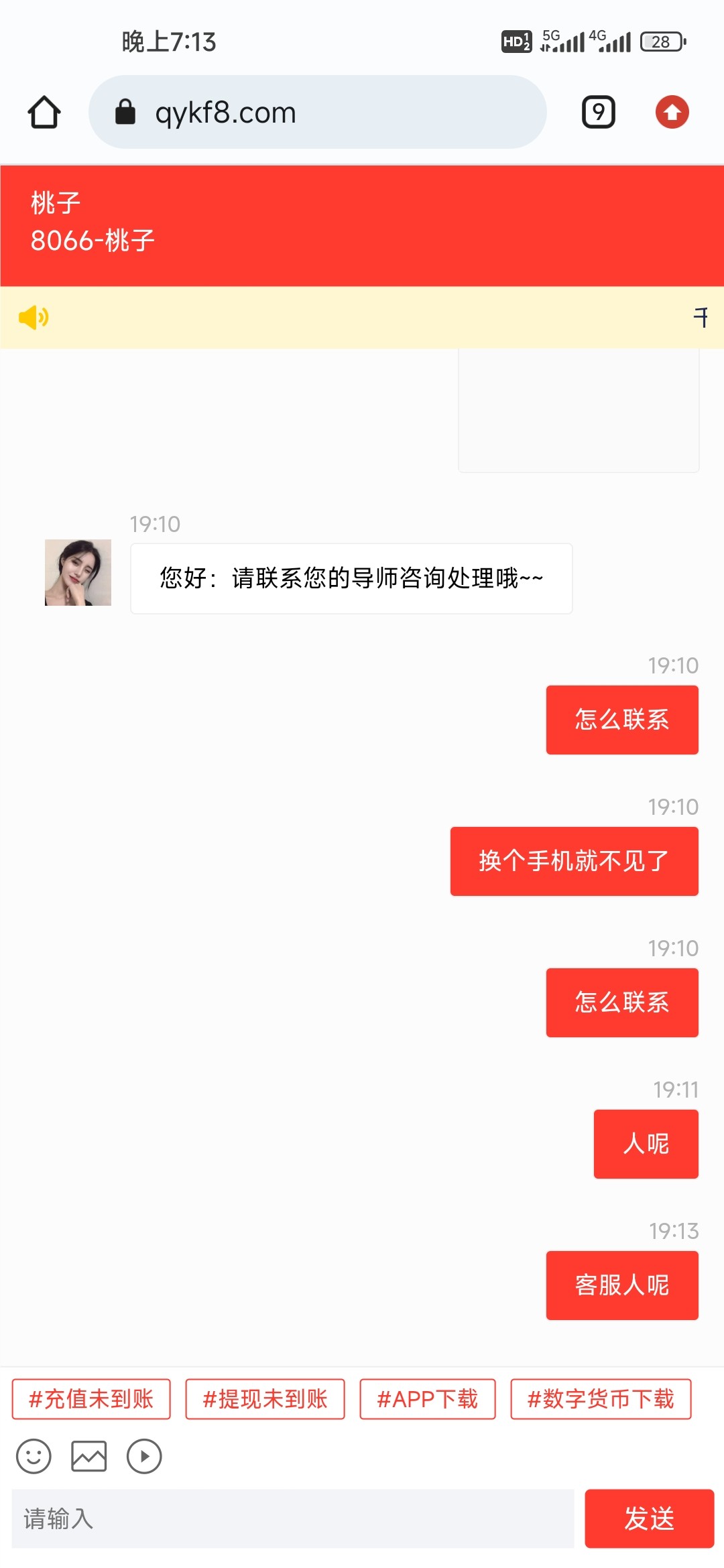The image size is (724, 1568).
Task: Mute the speaker icon in yellow banner
Action: (34, 318)
